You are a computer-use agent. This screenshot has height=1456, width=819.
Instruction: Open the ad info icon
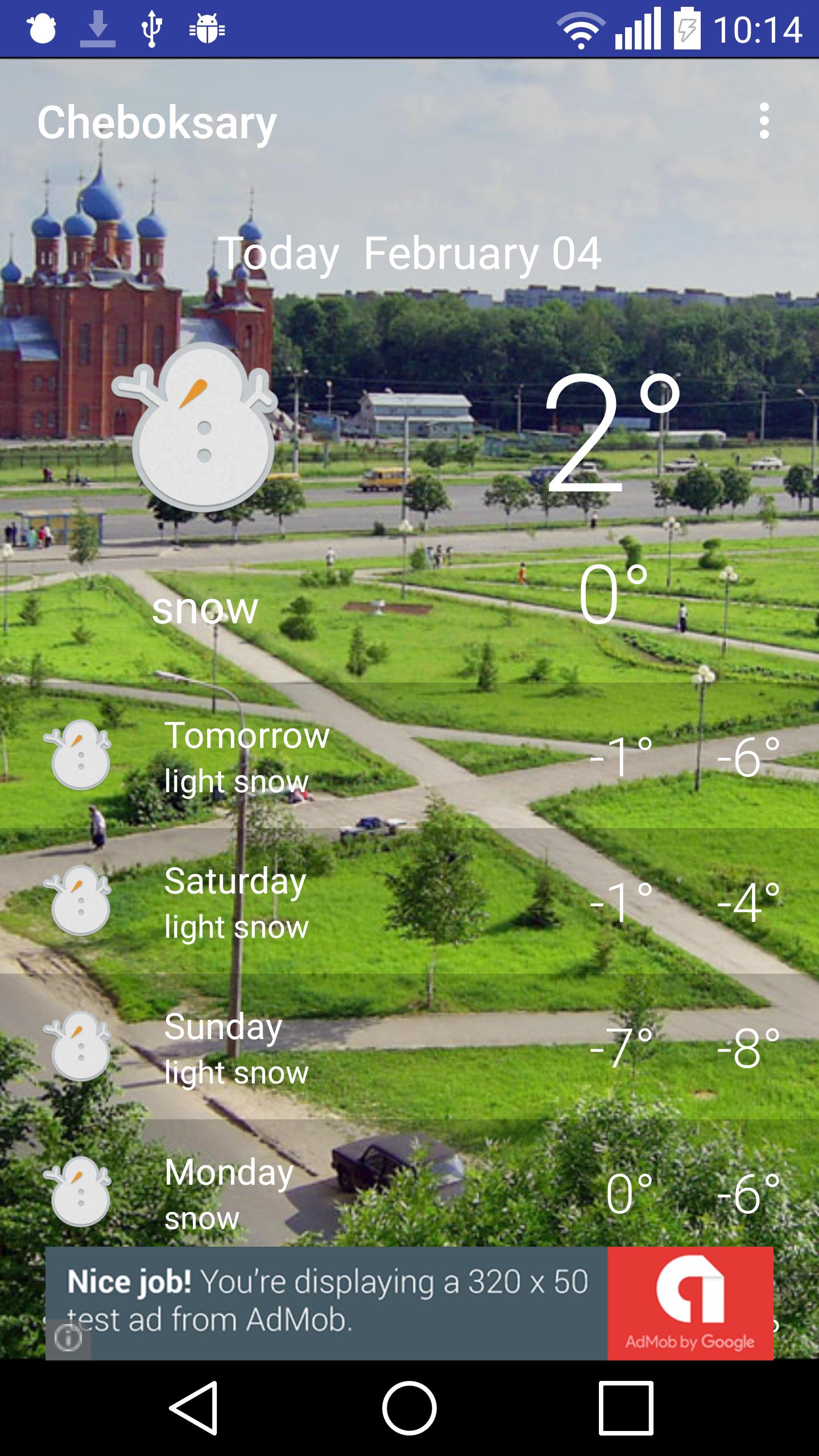68,1338
